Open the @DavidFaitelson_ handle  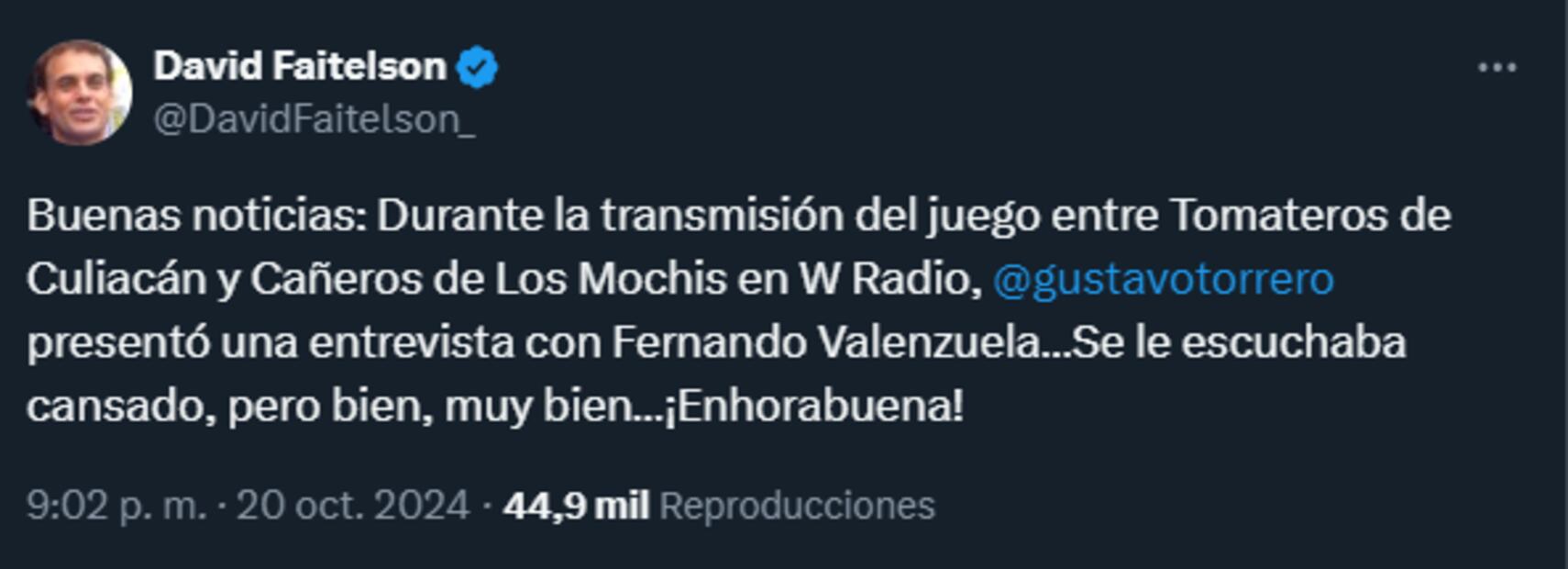coord(314,119)
